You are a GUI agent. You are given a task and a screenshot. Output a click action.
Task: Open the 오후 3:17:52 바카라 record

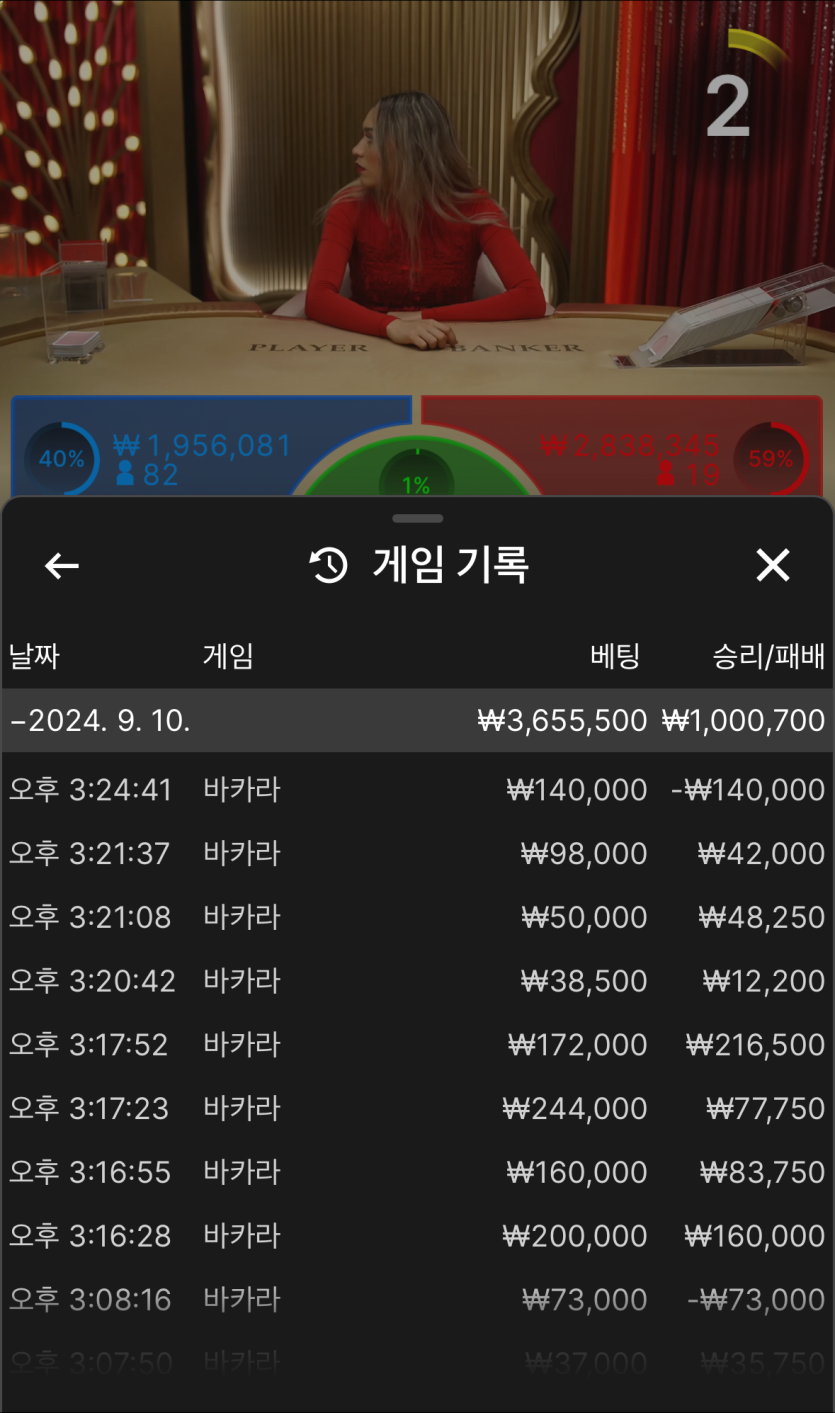click(x=417, y=1045)
